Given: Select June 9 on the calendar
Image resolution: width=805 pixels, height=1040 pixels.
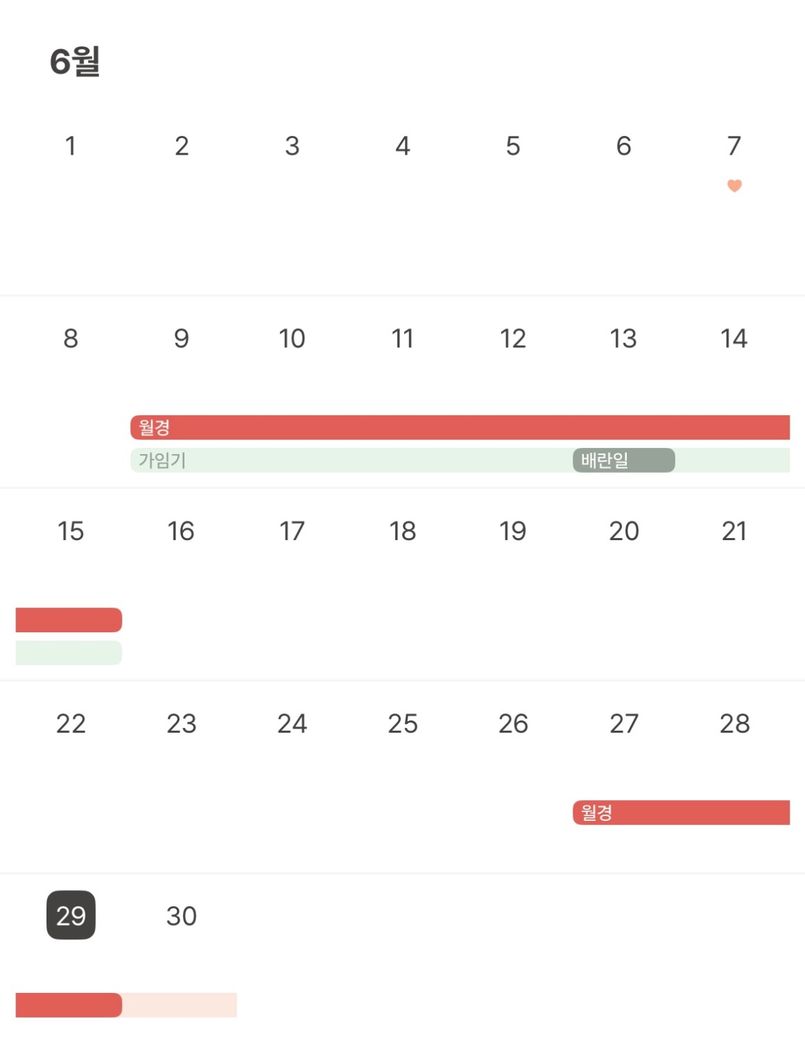Looking at the screenshot, I should click(181, 339).
